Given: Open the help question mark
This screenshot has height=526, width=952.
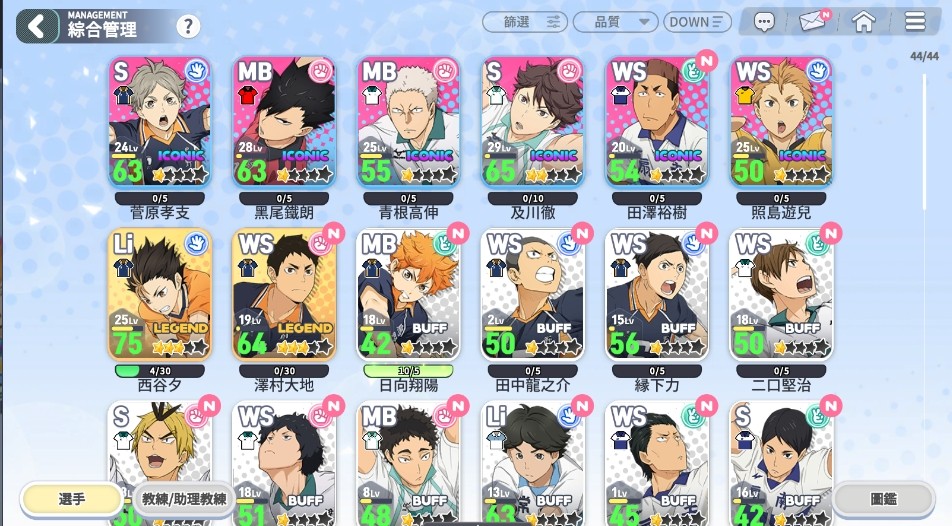Looking at the screenshot, I should click(x=187, y=27).
